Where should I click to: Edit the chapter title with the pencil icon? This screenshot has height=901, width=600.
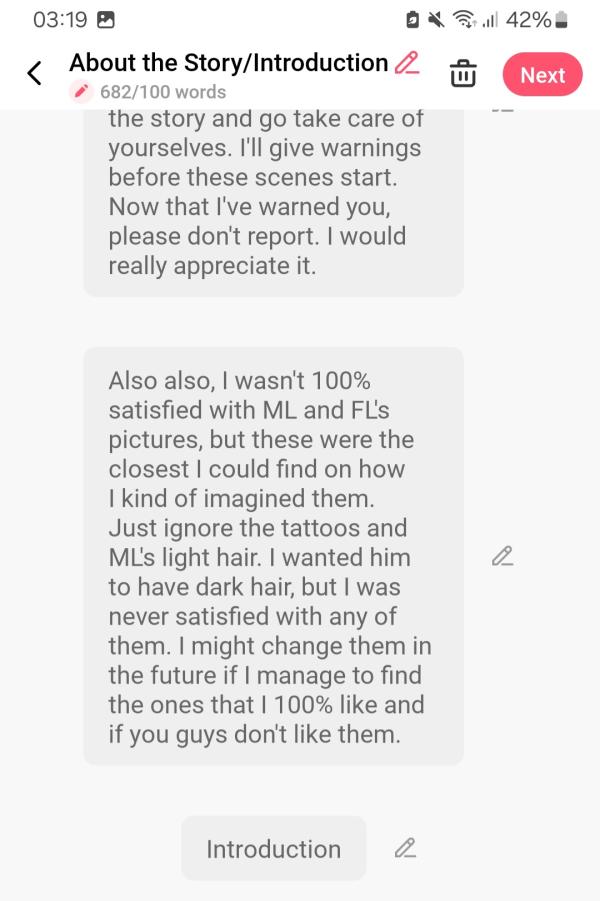coord(407,62)
